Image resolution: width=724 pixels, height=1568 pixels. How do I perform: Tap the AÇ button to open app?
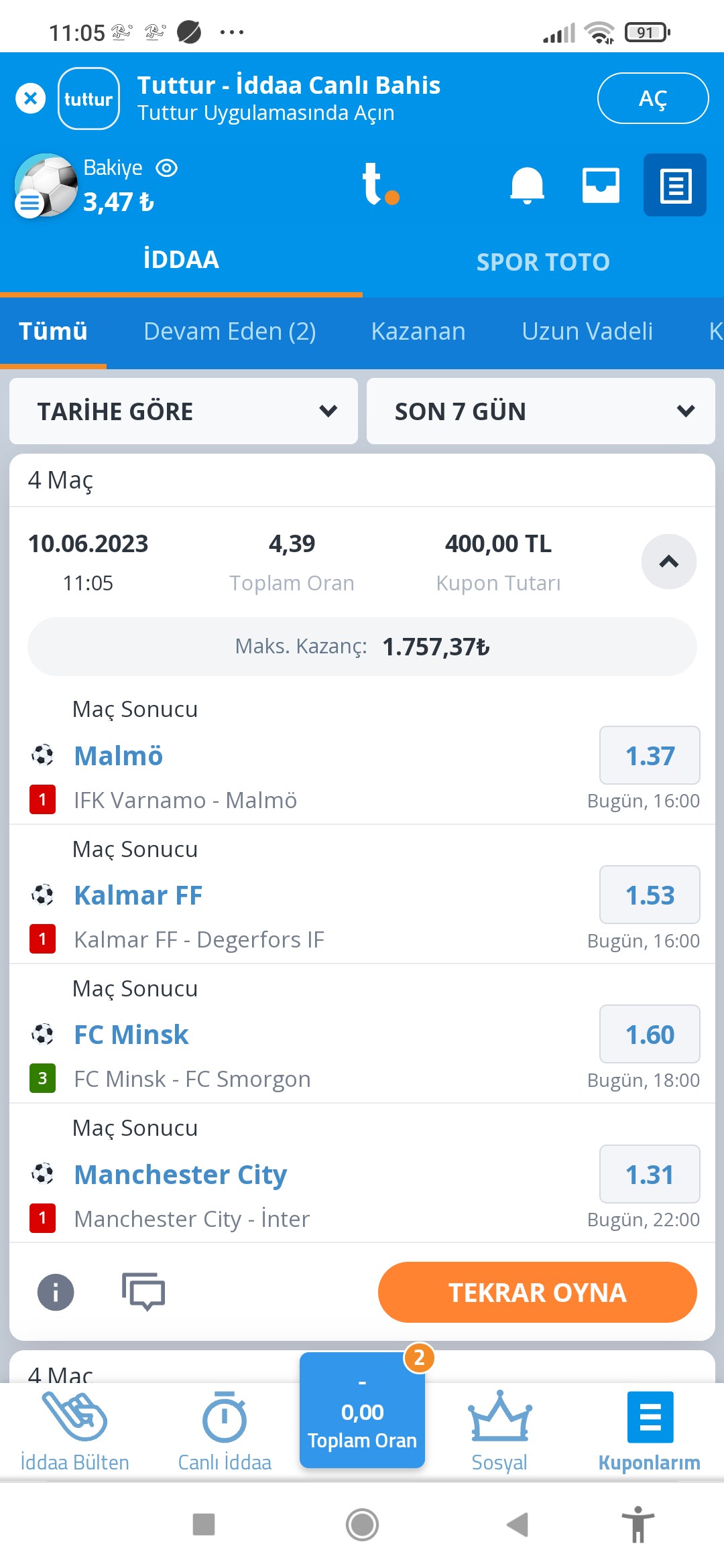[652, 99]
